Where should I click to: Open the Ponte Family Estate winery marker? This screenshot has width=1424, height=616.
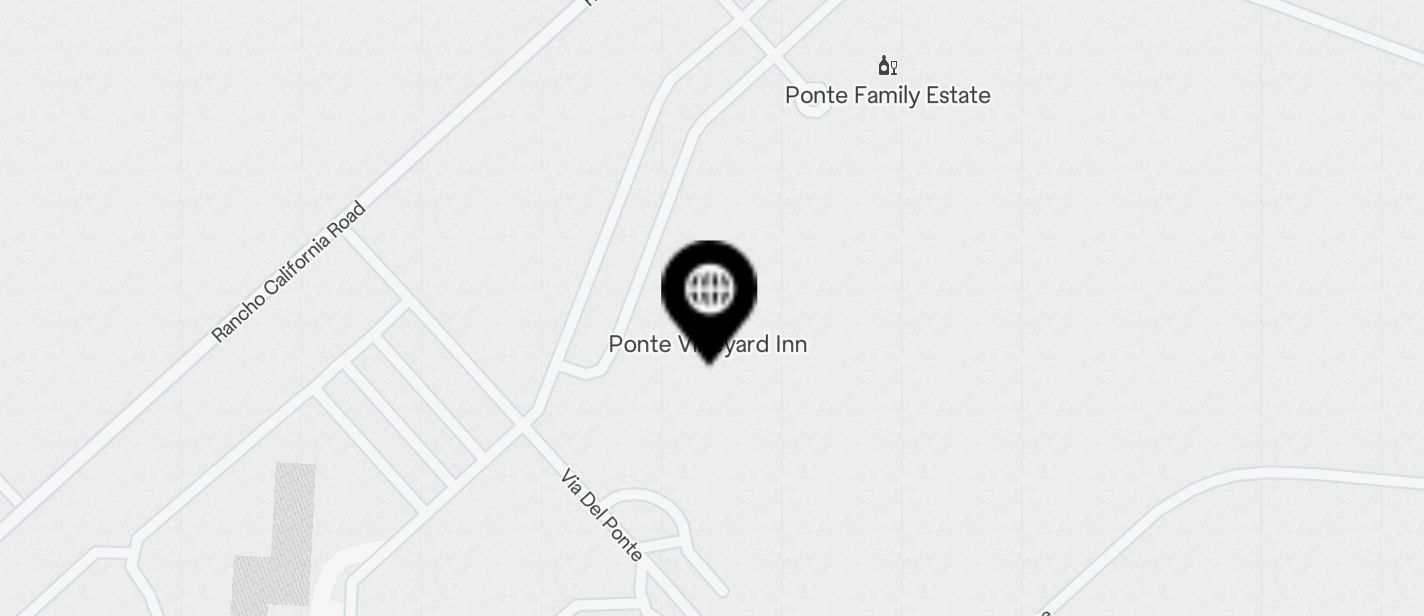click(x=887, y=67)
